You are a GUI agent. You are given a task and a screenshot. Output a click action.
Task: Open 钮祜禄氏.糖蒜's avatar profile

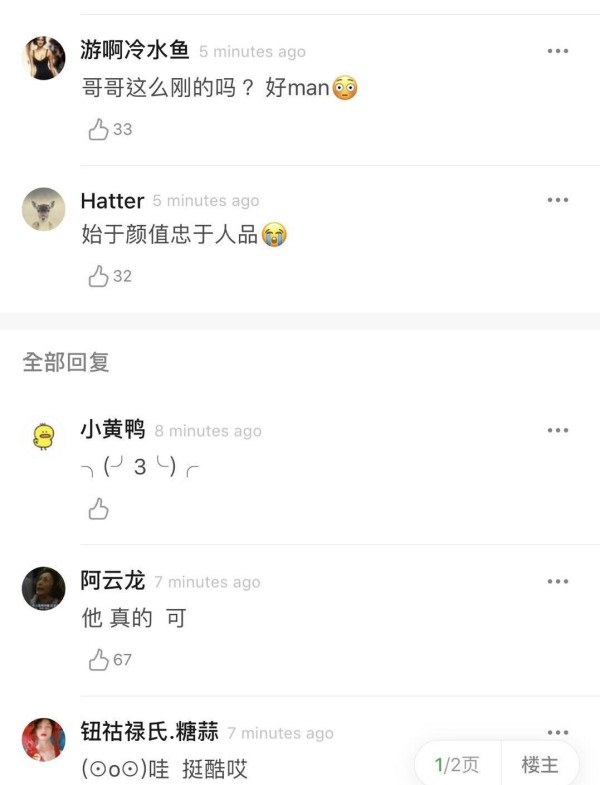(43, 739)
